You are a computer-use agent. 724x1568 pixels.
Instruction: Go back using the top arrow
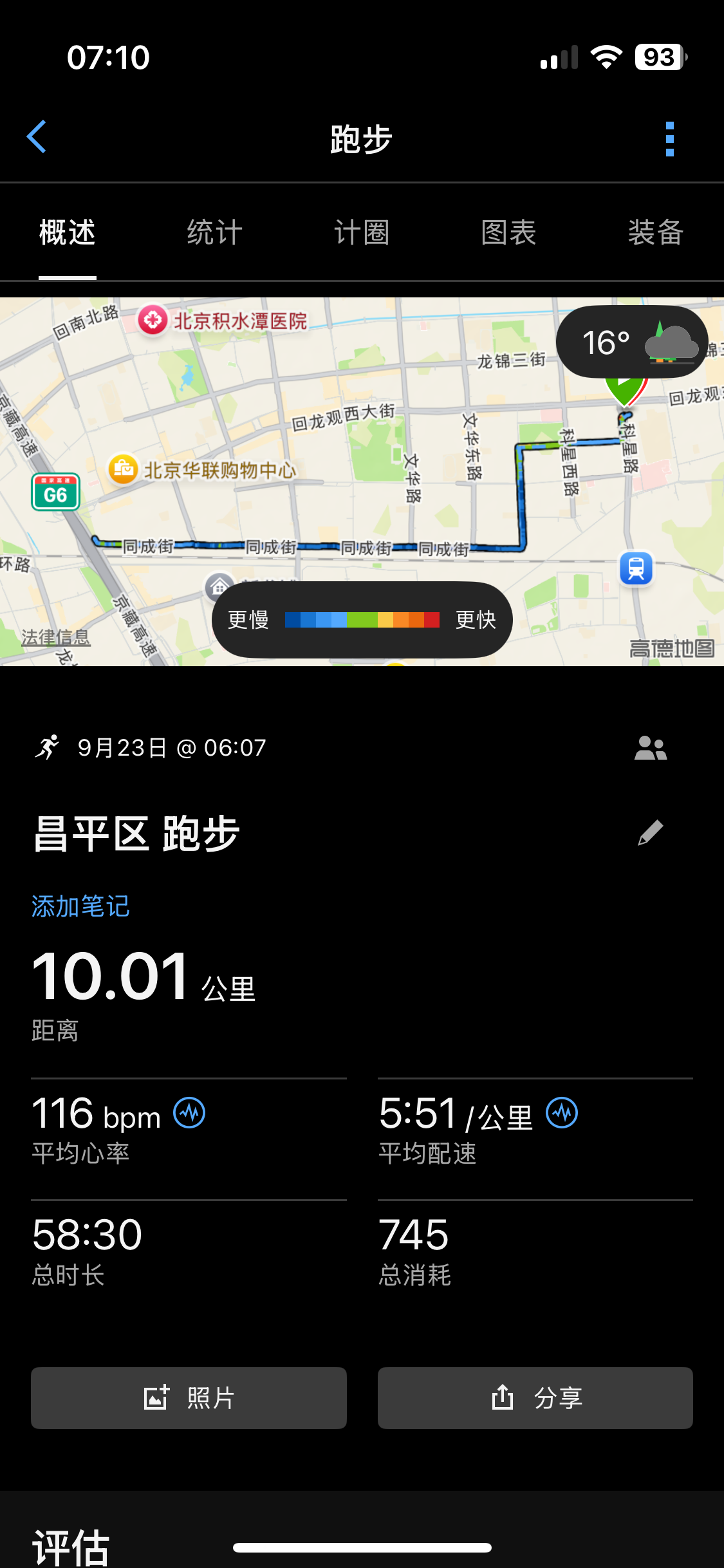[36, 137]
